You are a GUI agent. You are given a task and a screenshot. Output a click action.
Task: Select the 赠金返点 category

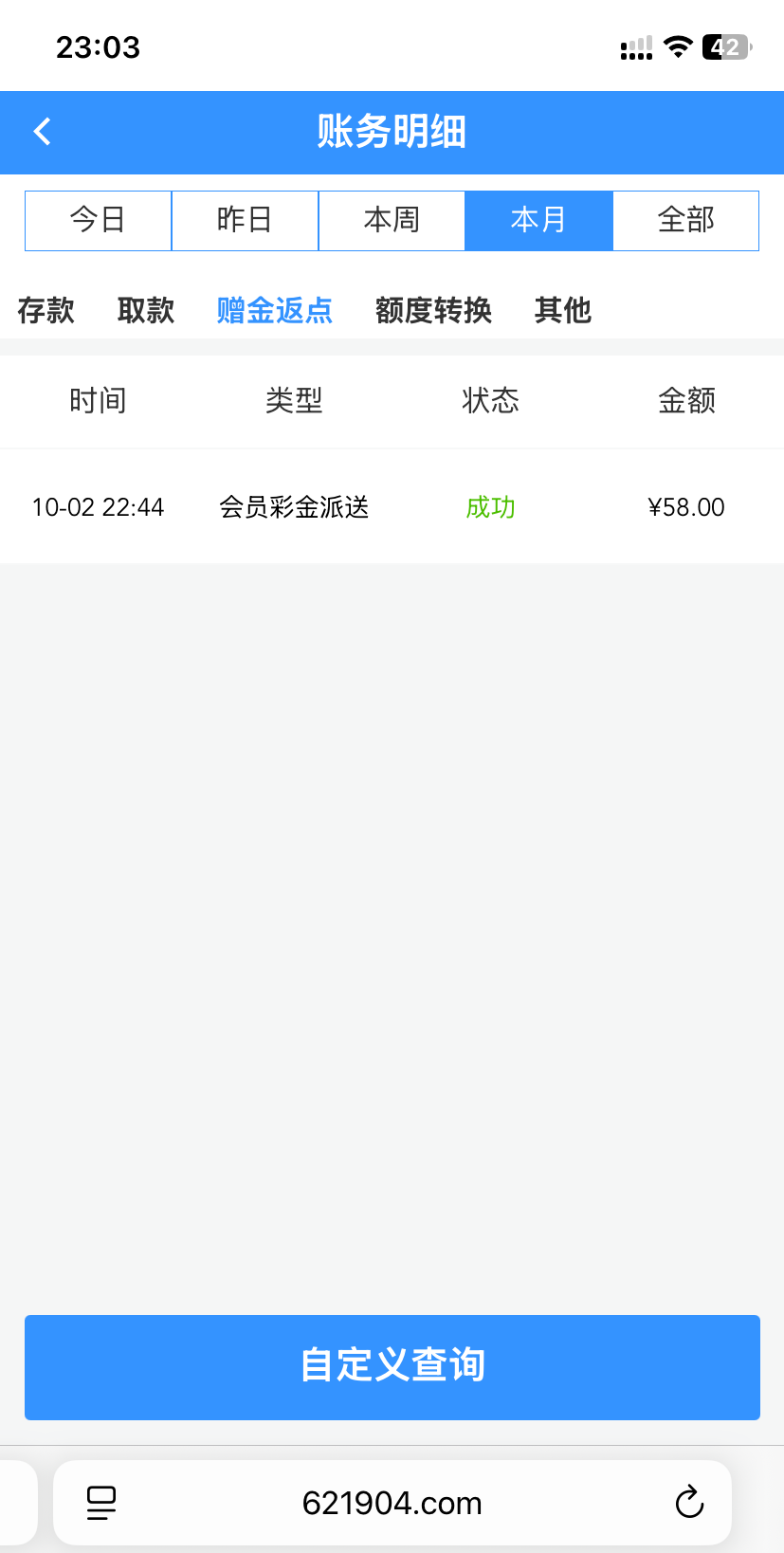pyautogui.click(x=274, y=310)
